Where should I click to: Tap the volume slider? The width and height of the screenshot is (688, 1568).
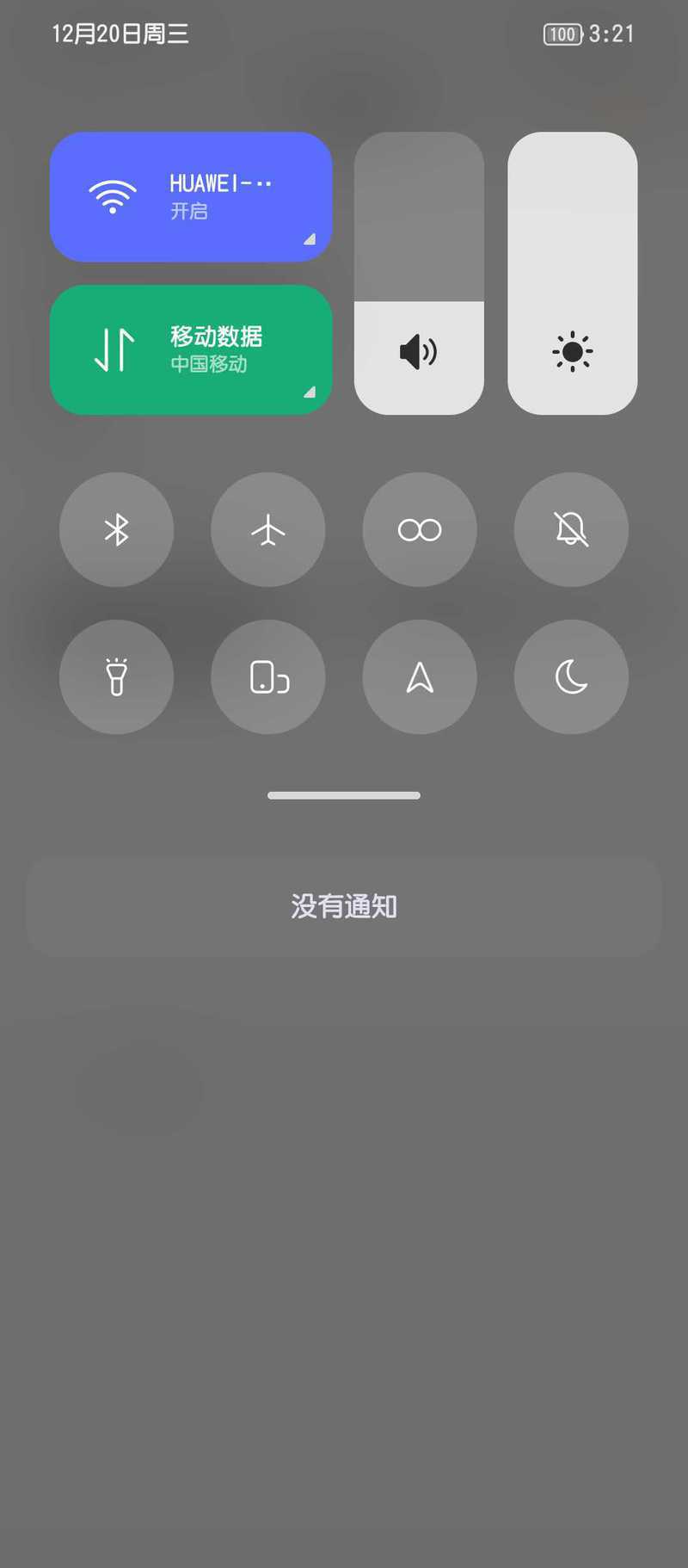(x=419, y=274)
